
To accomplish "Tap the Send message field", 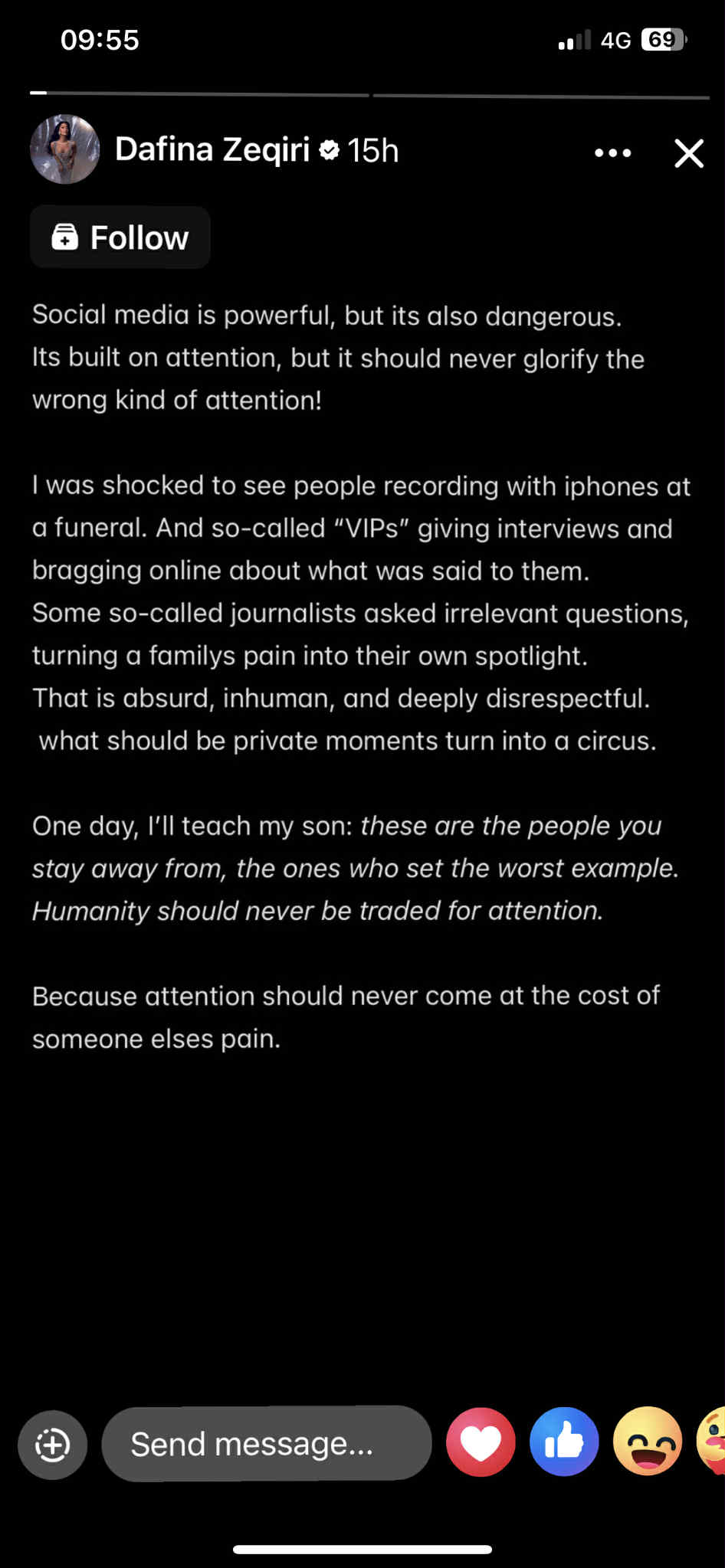I will [x=266, y=1443].
